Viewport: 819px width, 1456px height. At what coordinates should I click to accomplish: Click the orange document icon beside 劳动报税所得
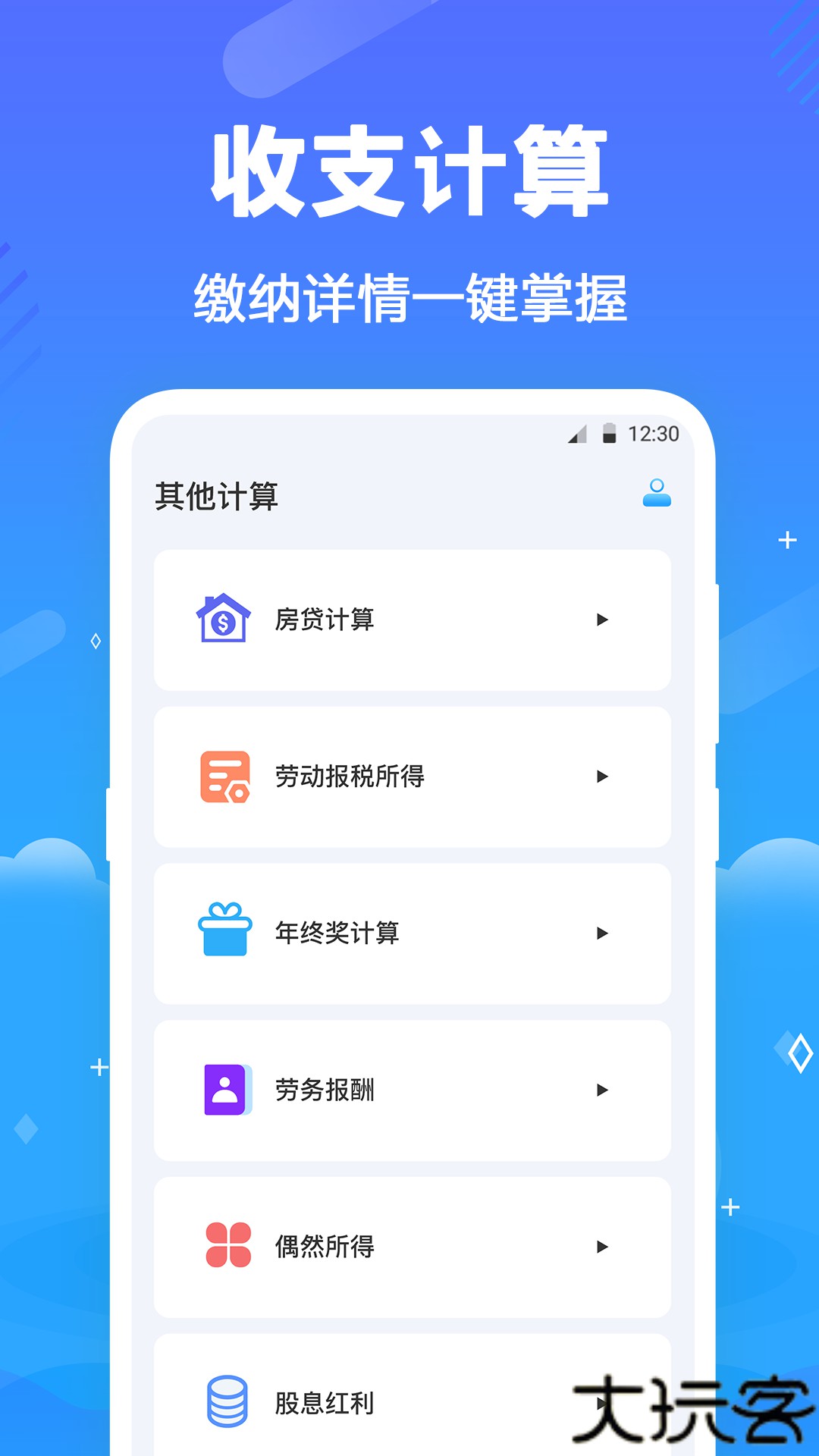click(x=224, y=776)
